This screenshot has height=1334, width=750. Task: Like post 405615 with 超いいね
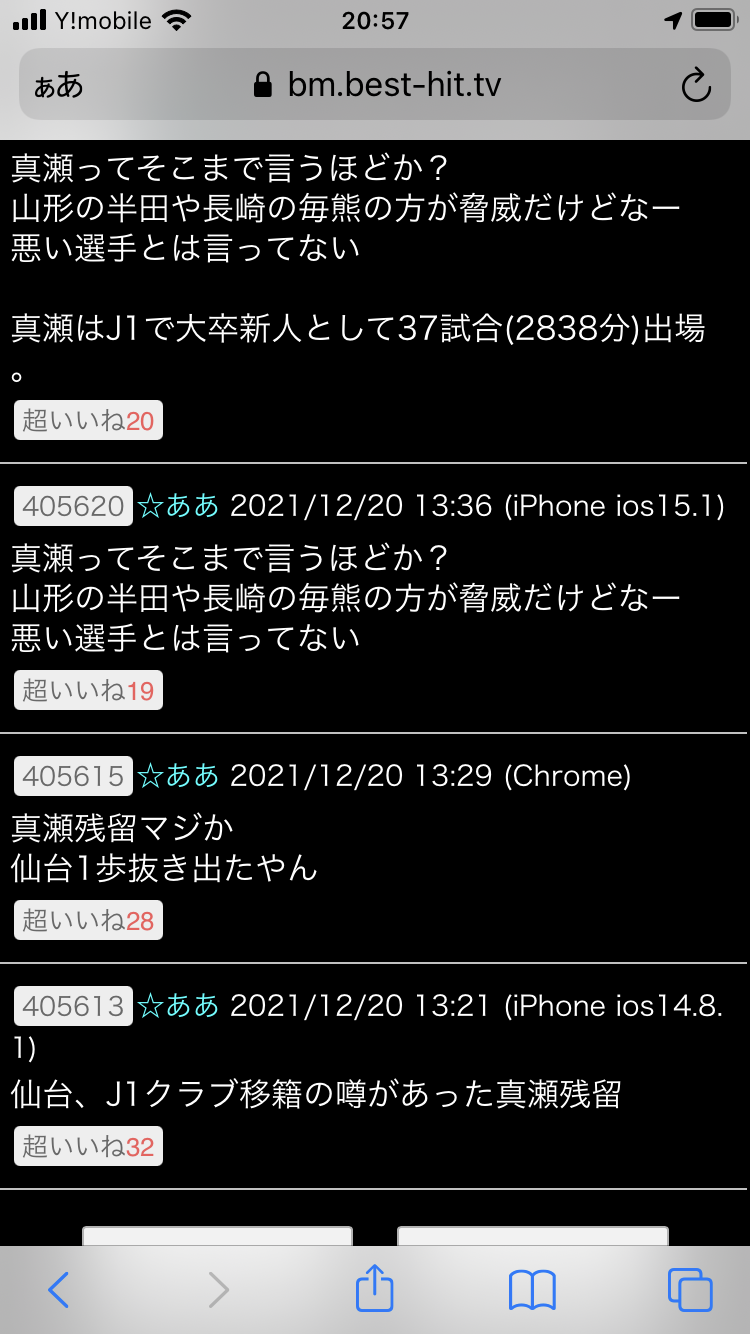click(88, 920)
